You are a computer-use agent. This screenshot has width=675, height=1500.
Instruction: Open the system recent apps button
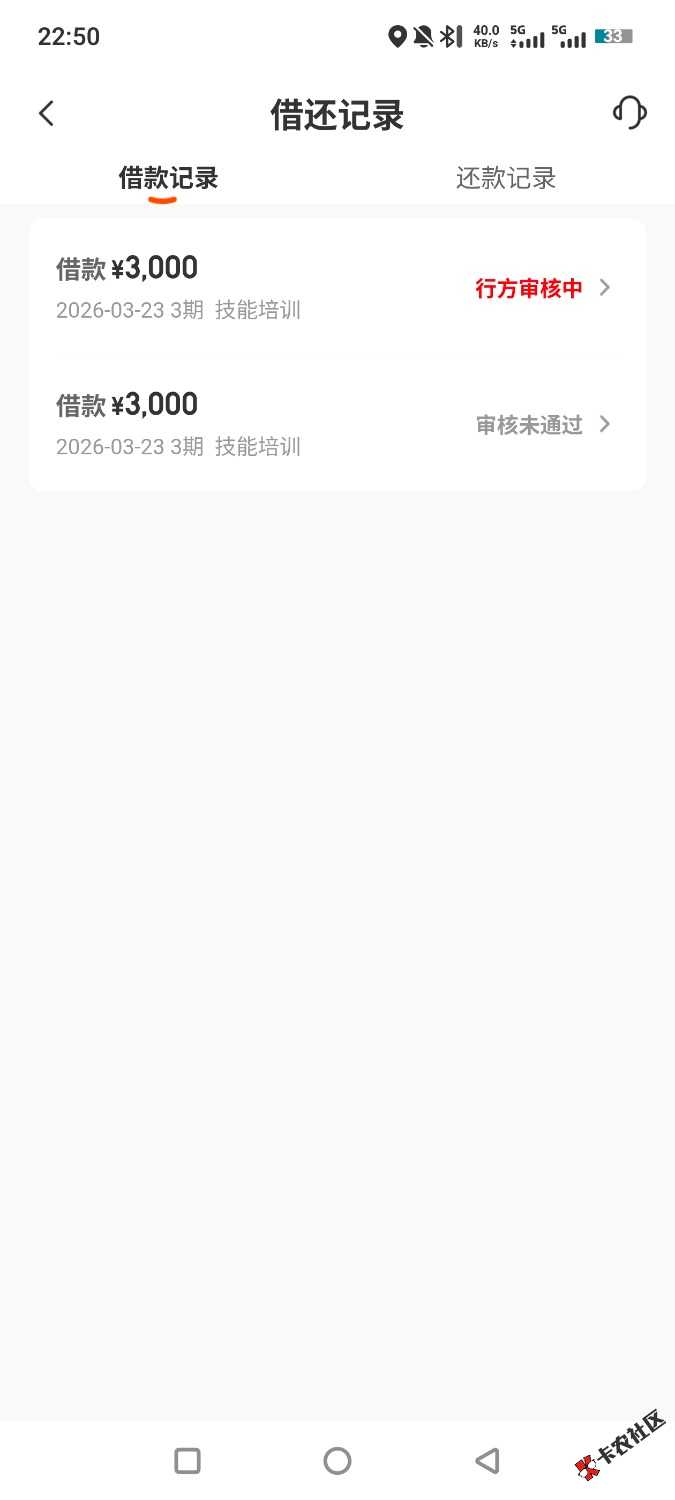tap(187, 1461)
